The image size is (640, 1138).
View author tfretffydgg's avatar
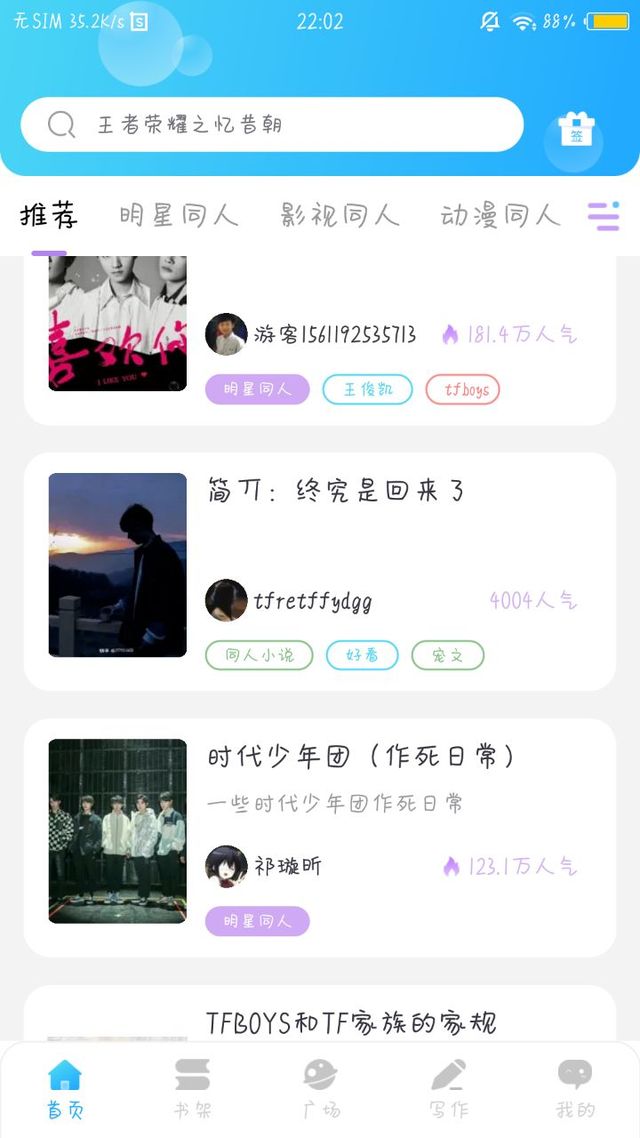click(x=226, y=600)
